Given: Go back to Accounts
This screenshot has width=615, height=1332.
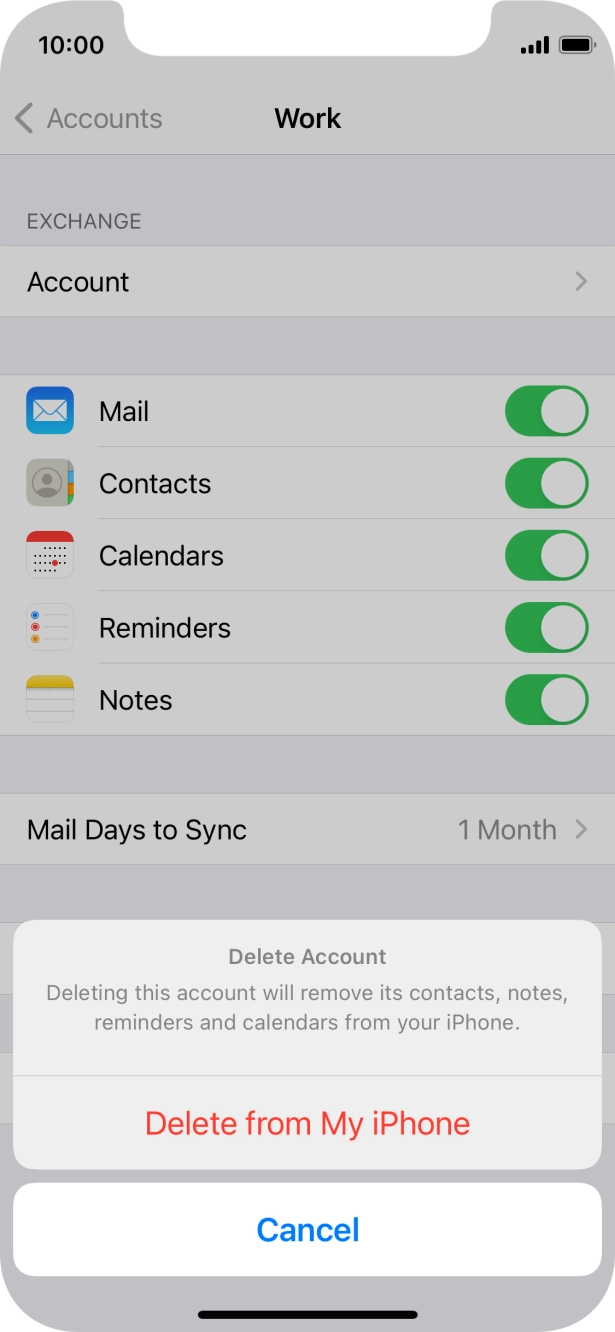Looking at the screenshot, I should pyautogui.click(x=89, y=118).
